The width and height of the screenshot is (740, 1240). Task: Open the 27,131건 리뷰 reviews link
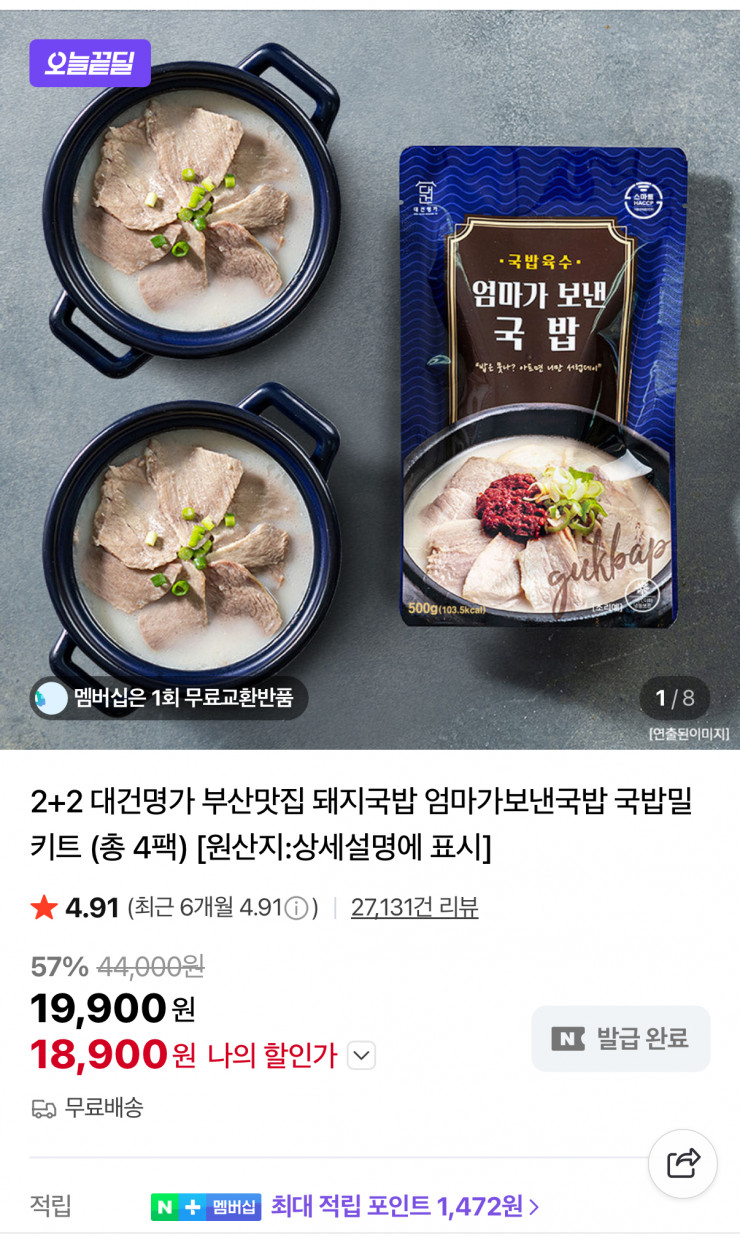coord(414,907)
